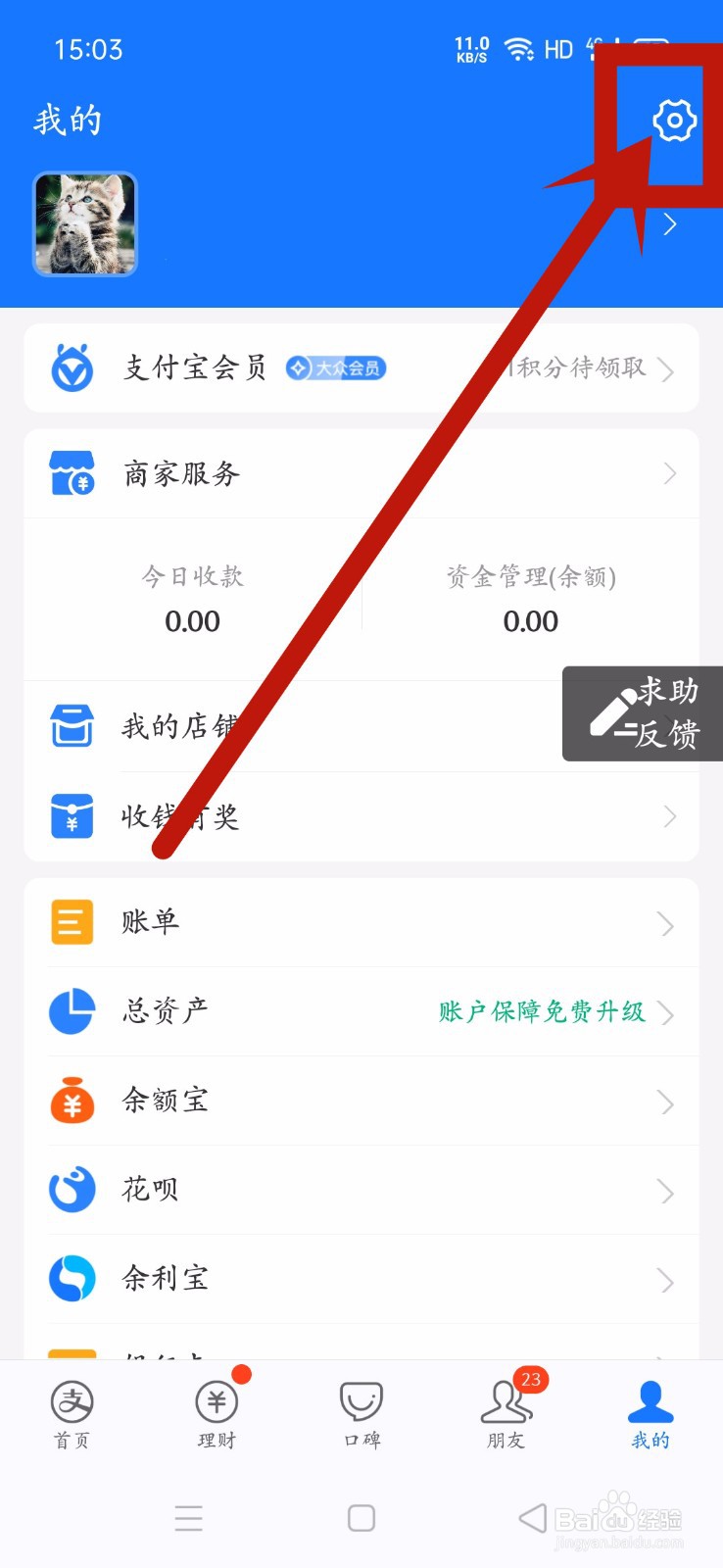Screen dimensions: 723x1568
Task: Open 朋友 tab with 23 notifications
Action: tap(505, 1413)
